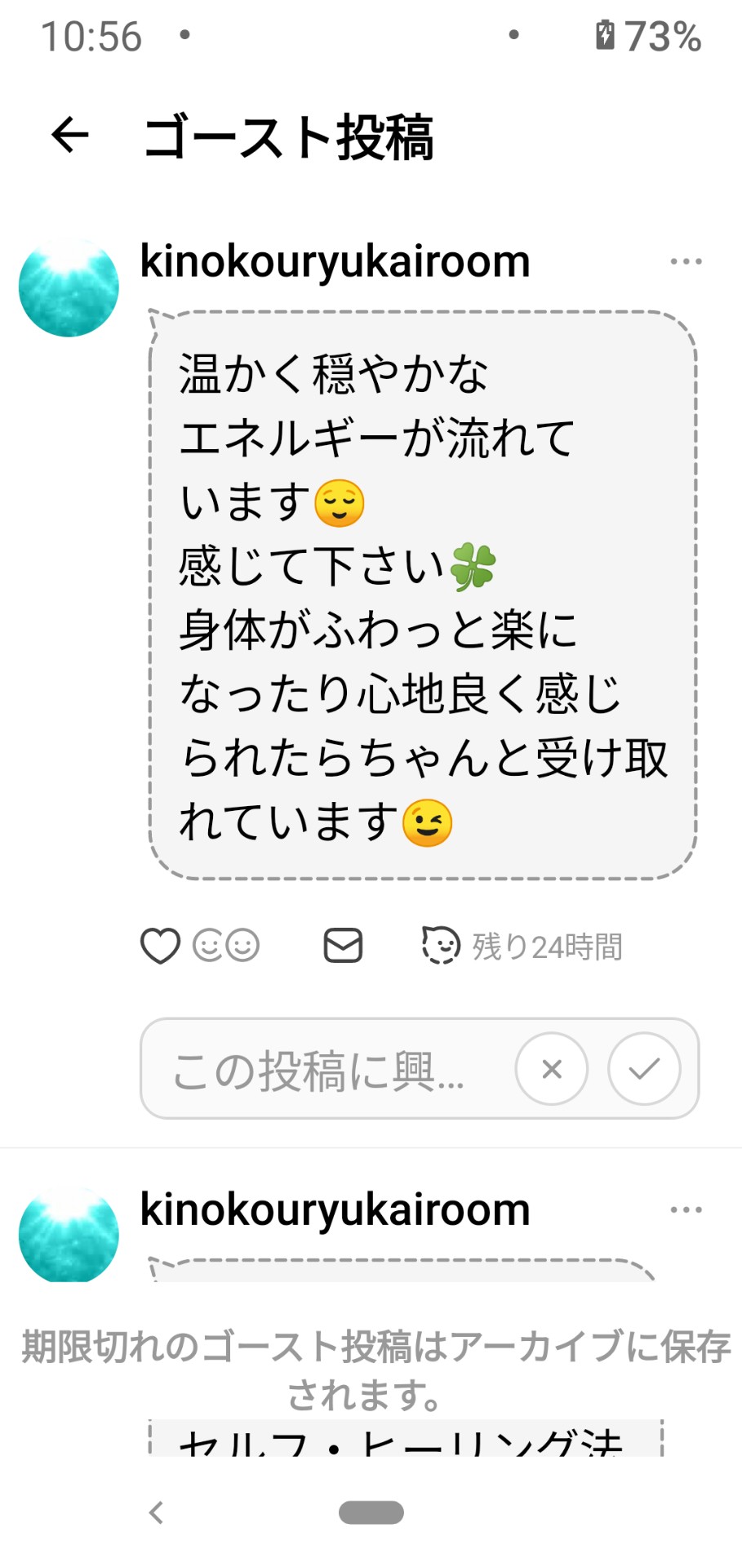Send a message about the first post
742x1568 pixels.
[343, 946]
